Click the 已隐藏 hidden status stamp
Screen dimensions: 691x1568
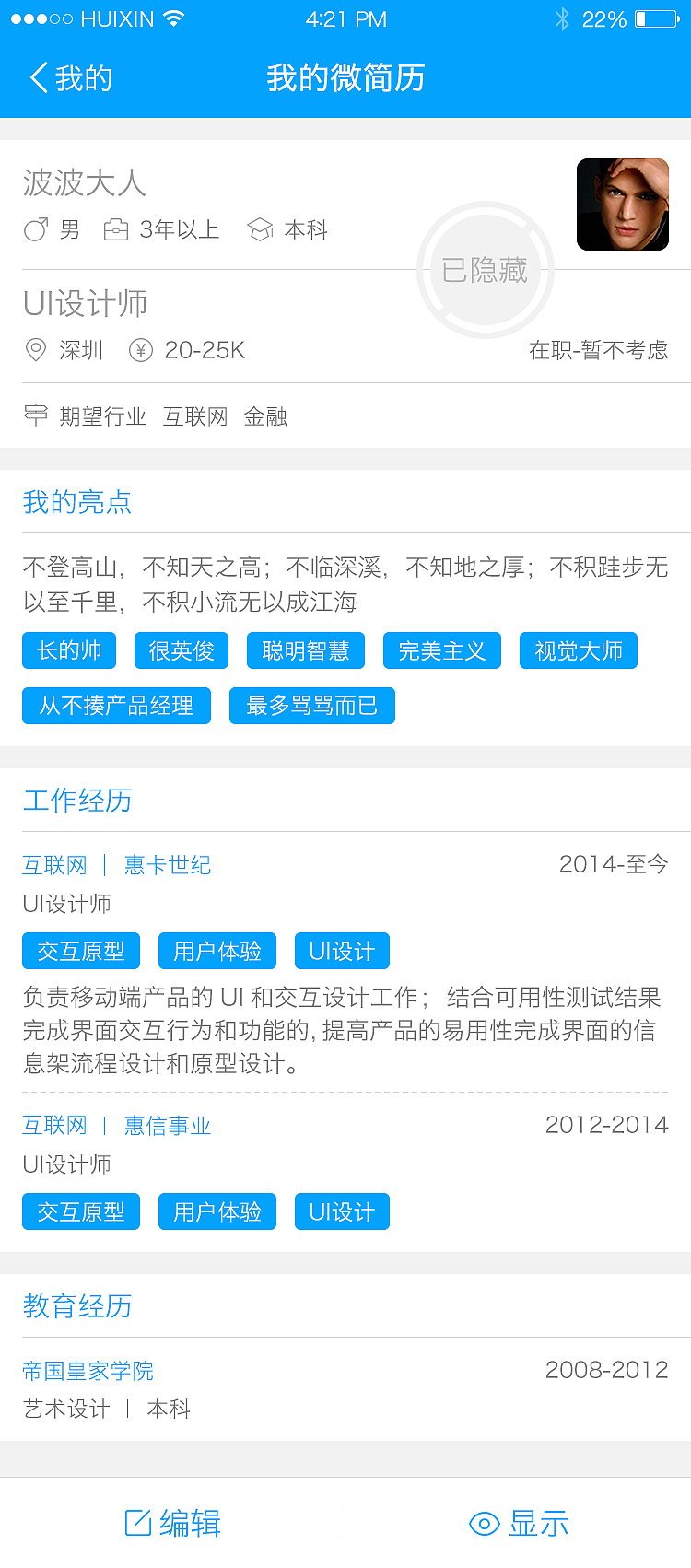pyautogui.click(x=486, y=270)
